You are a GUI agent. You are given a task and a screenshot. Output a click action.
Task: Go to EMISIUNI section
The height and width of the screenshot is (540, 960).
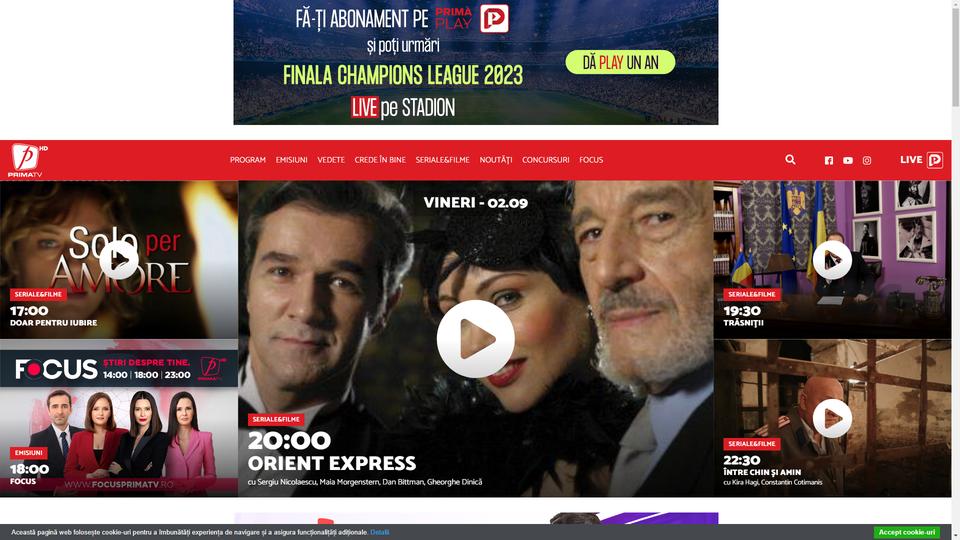[x=292, y=160]
